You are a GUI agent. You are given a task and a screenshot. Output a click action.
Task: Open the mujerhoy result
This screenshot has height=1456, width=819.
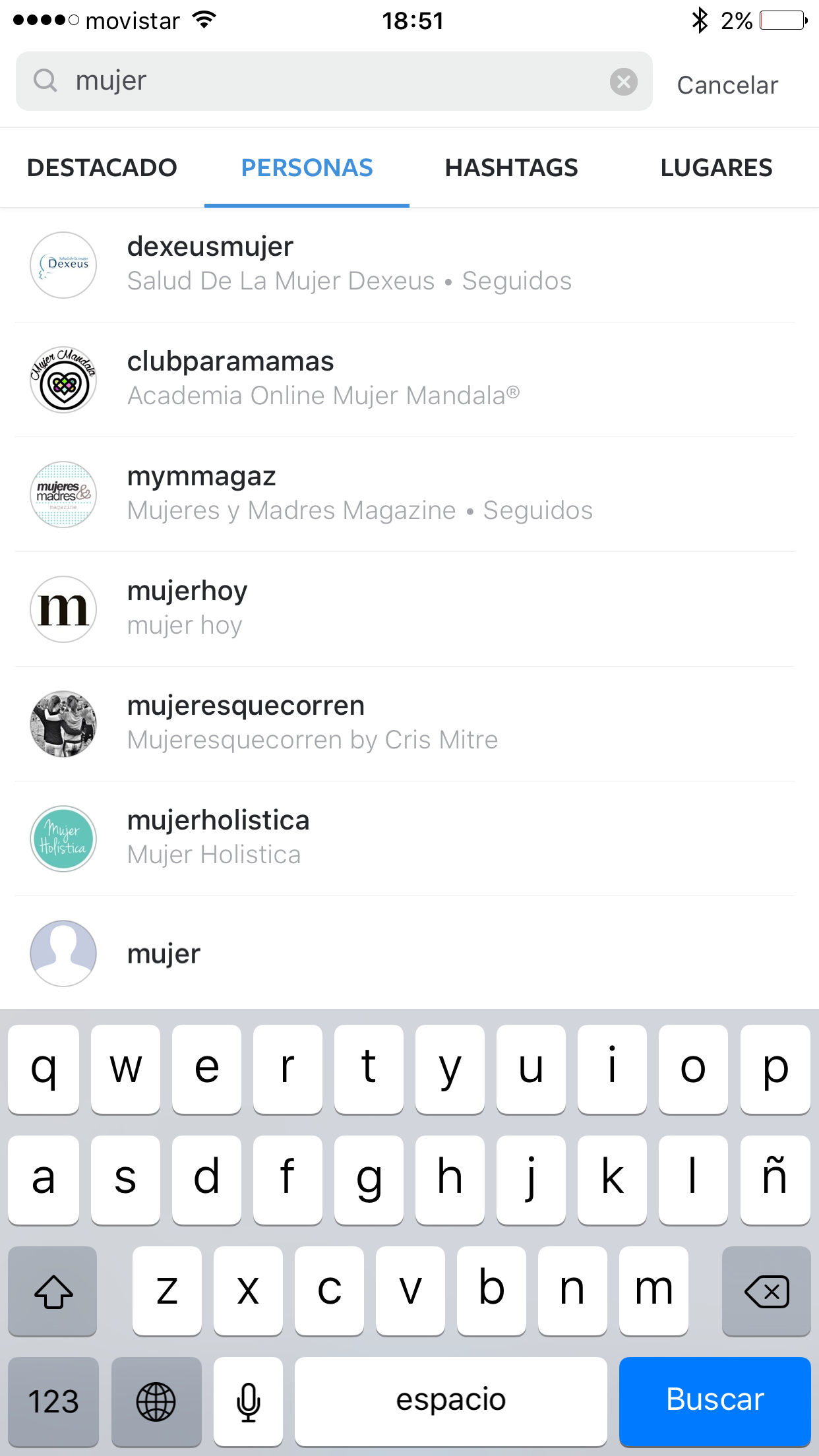(409, 609)
